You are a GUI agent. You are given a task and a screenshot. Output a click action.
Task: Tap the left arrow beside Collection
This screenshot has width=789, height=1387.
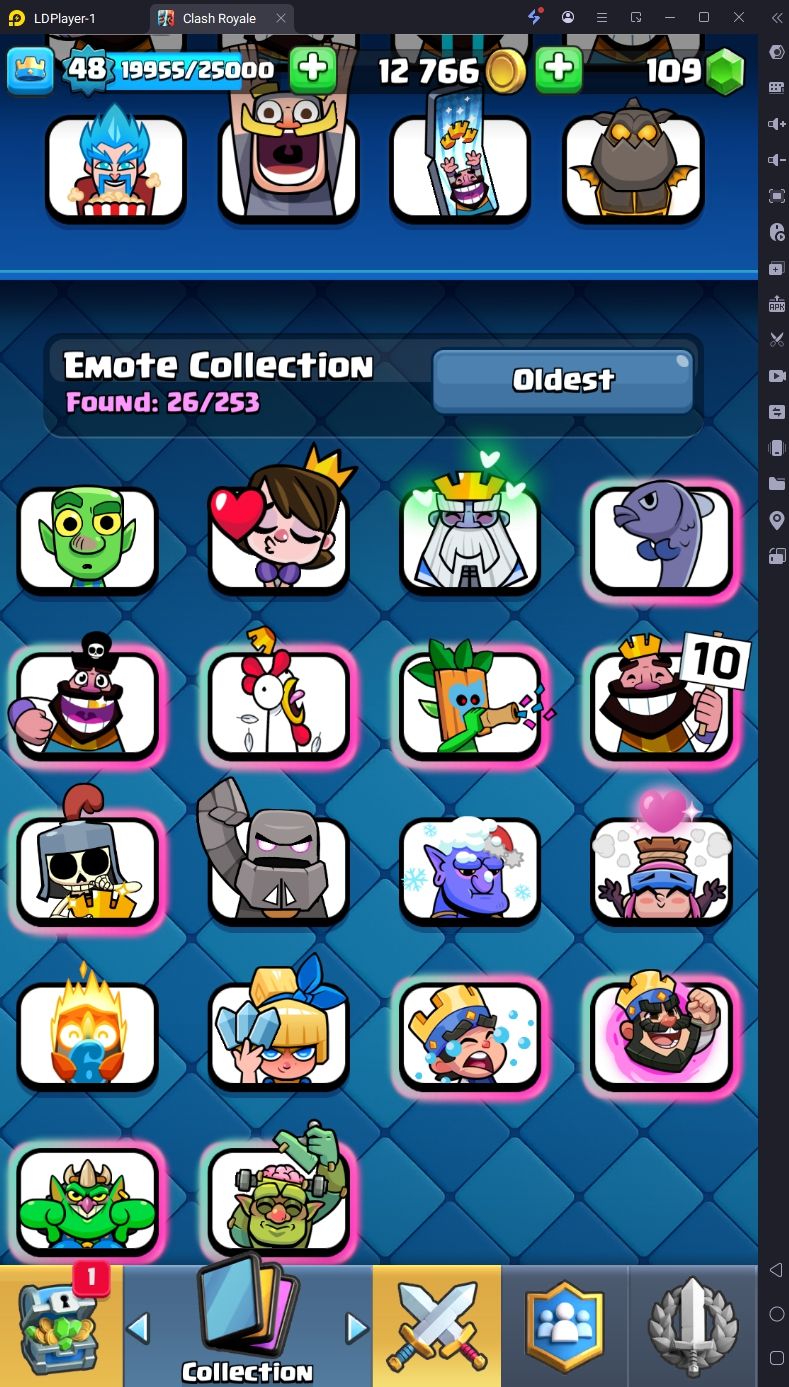point(139,1328)
